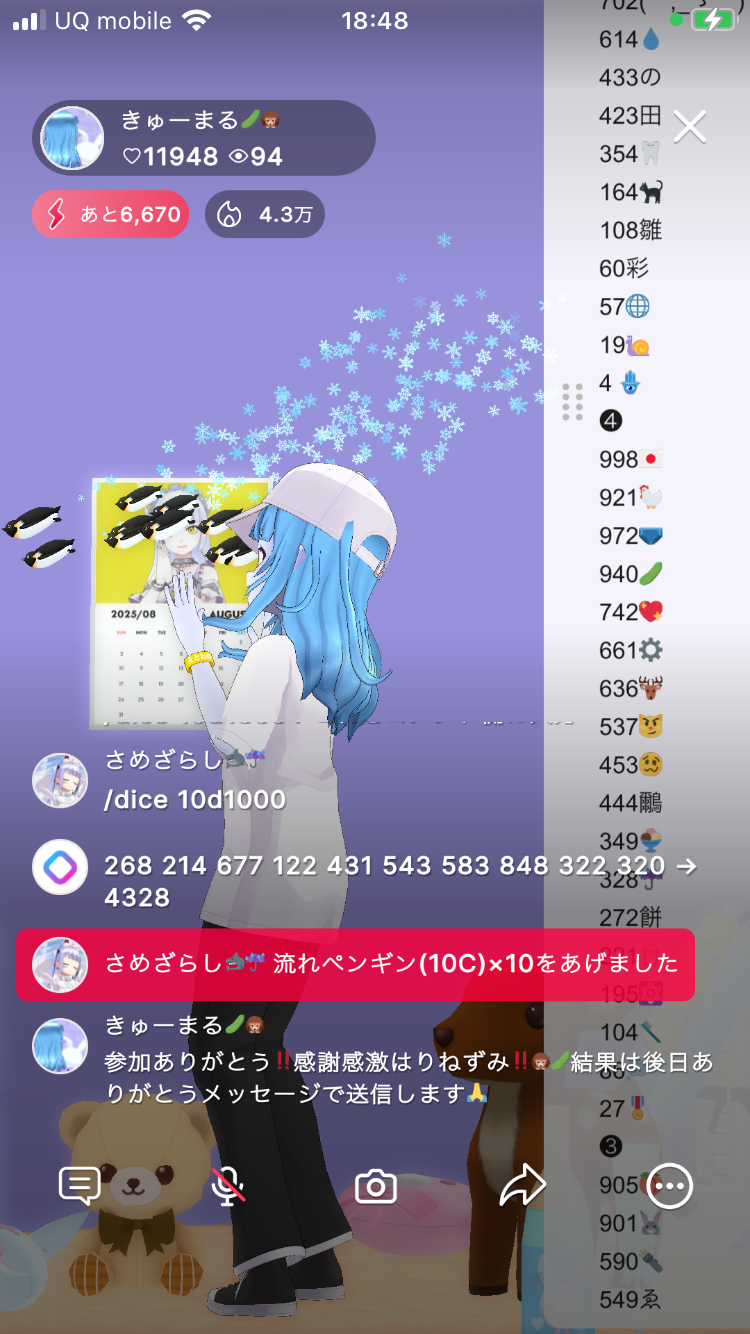The image size is (750, 1334).
Task: Open さめざらし's avatar on the dice comment
Action: pyautogui.click(x=60, y=781)
